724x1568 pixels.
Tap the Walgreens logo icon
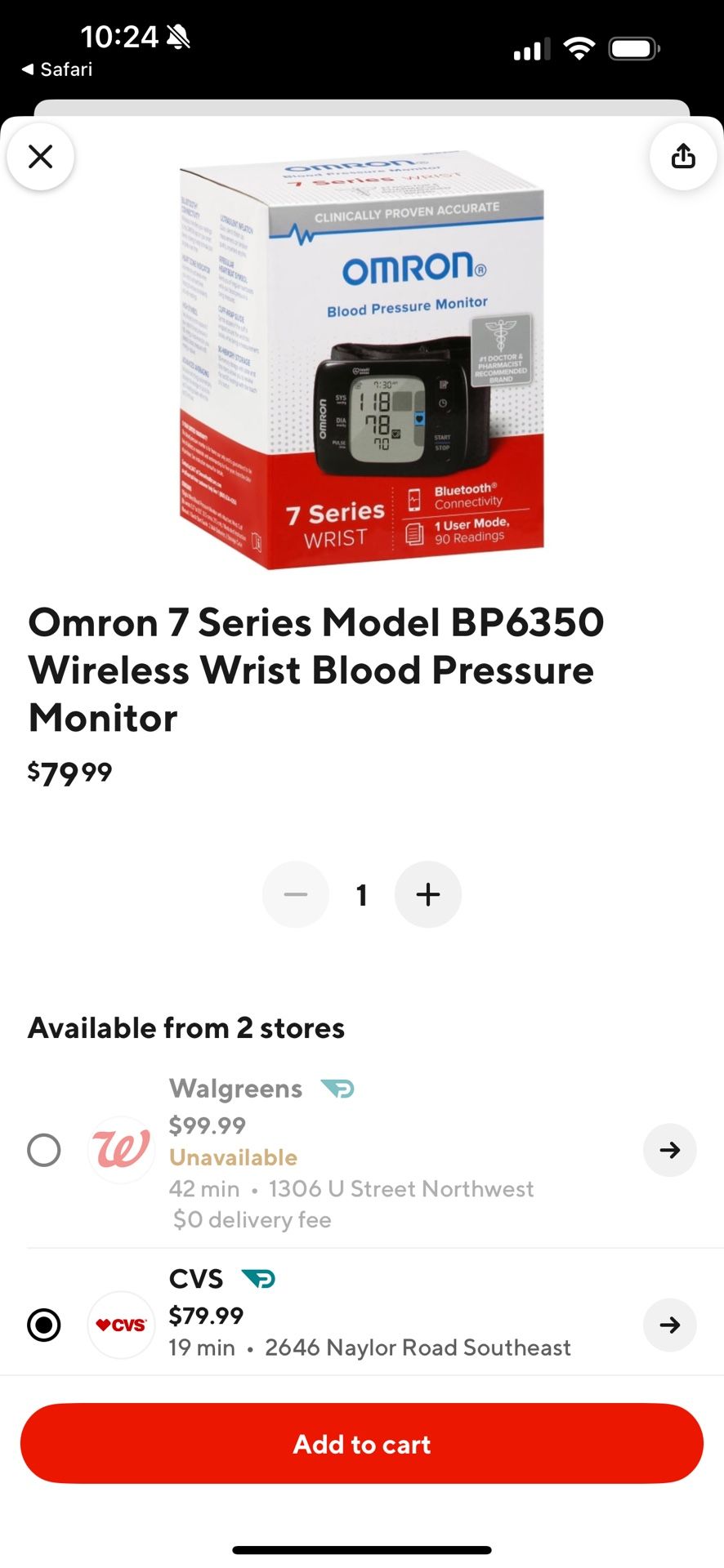tap(120, 1149)
